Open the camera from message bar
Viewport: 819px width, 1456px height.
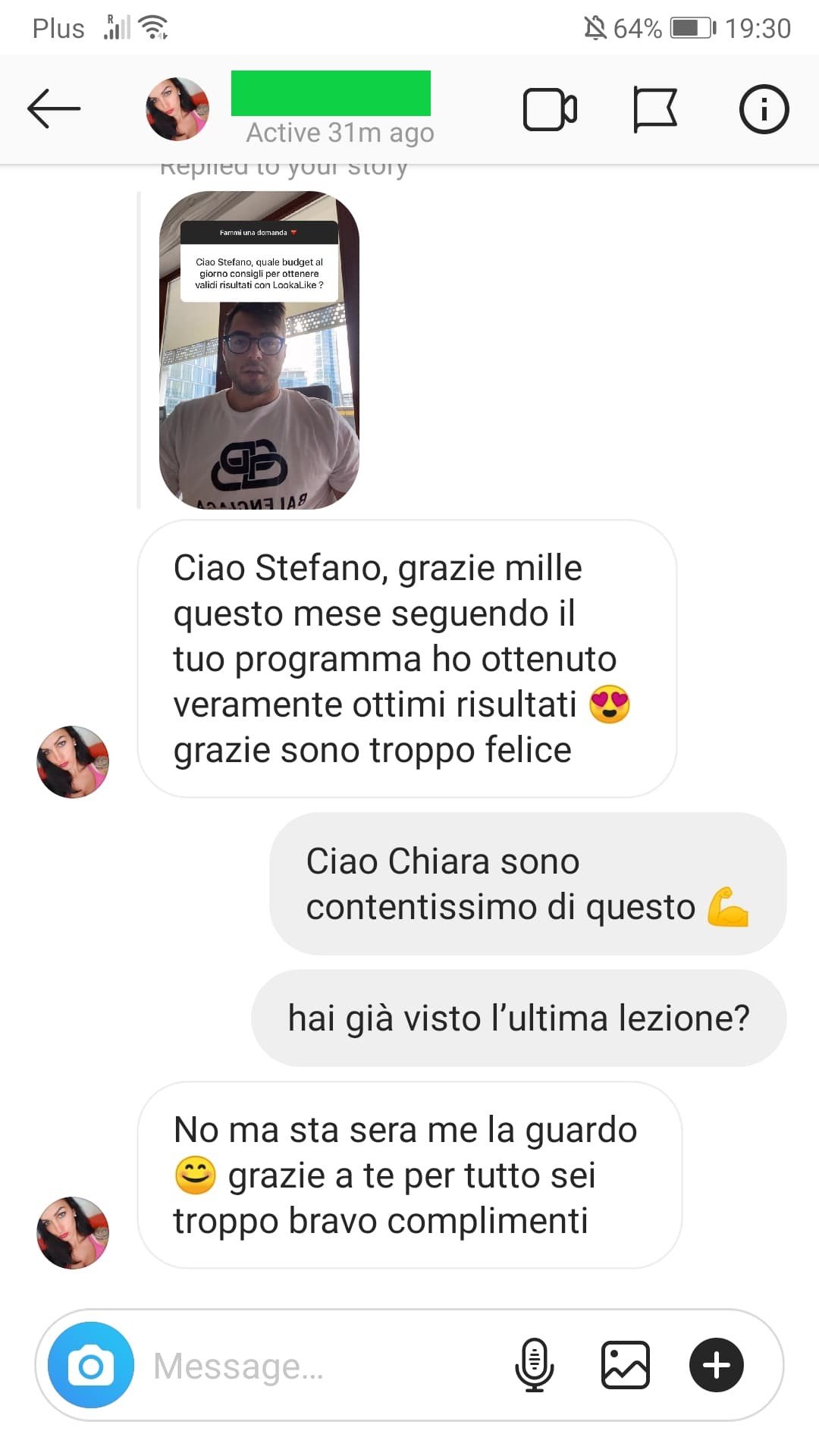[91, 1365]
